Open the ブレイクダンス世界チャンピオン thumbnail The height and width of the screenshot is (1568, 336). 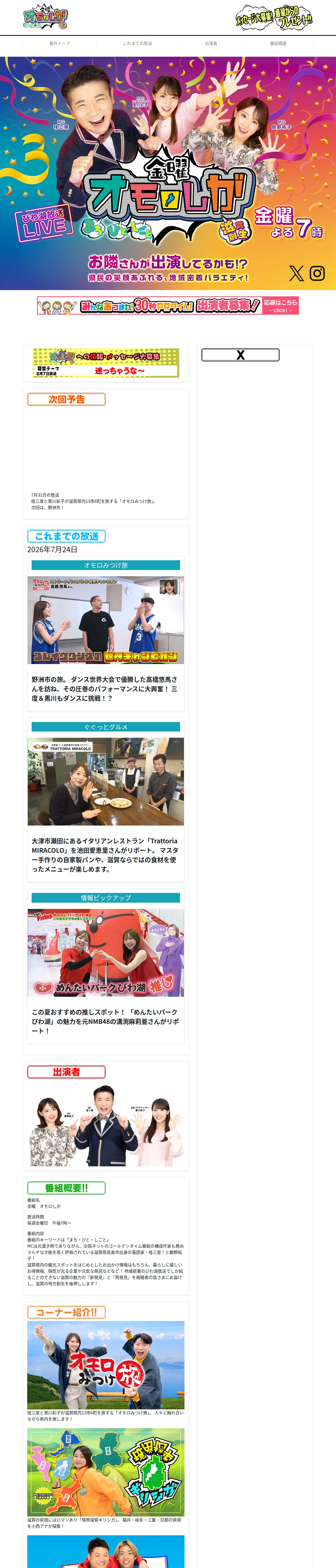[106, 620]
